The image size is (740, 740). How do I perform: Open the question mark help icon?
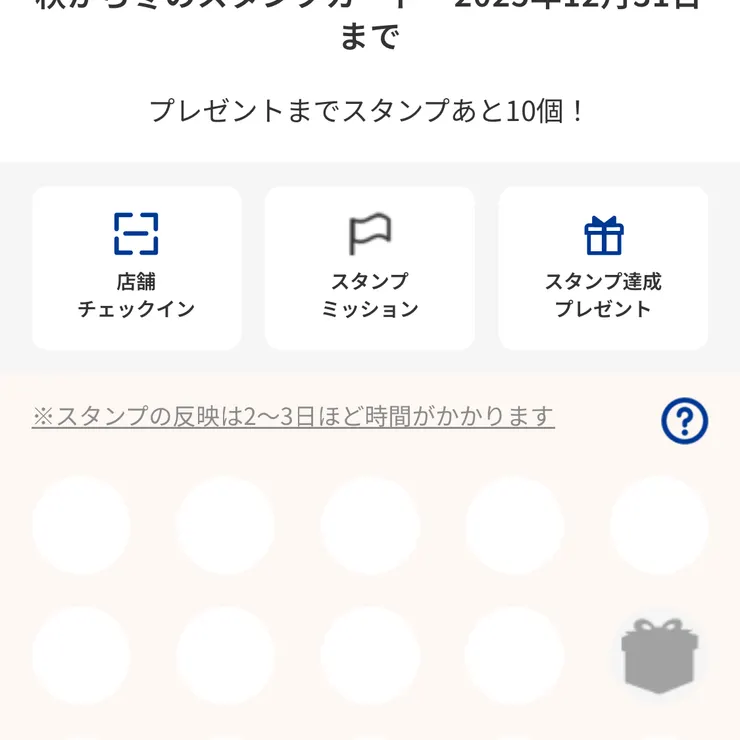684,421
